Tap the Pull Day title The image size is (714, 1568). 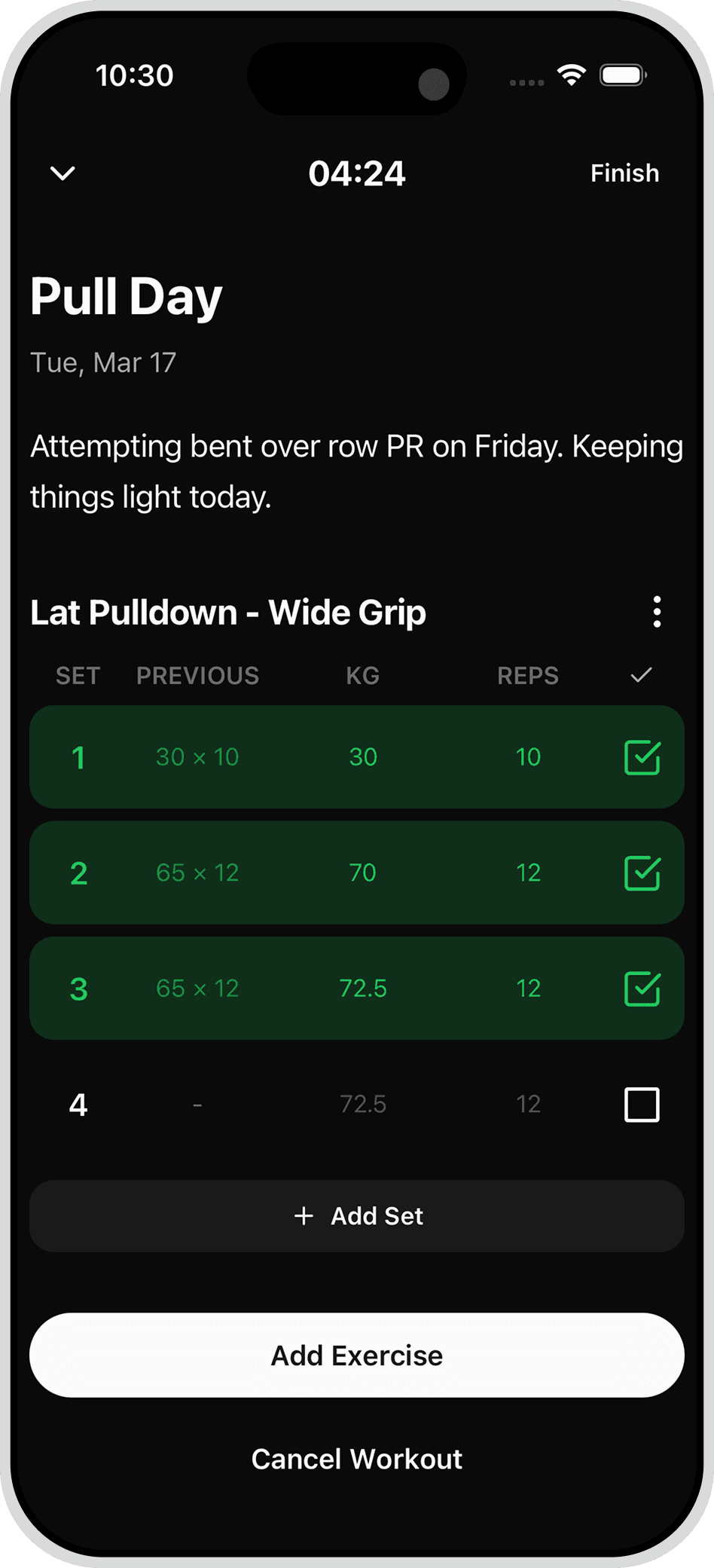125,295
